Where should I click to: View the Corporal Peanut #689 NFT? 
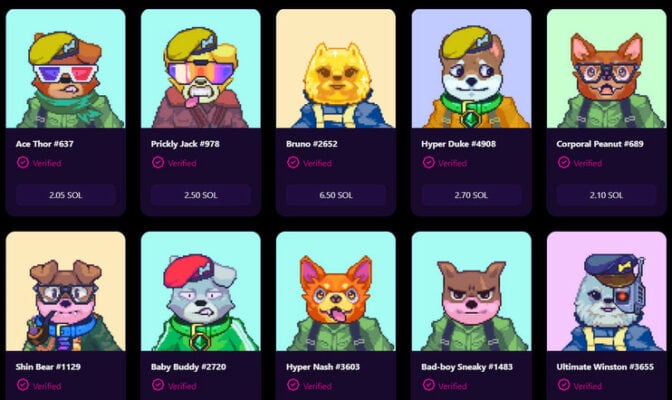pos(606,70)
